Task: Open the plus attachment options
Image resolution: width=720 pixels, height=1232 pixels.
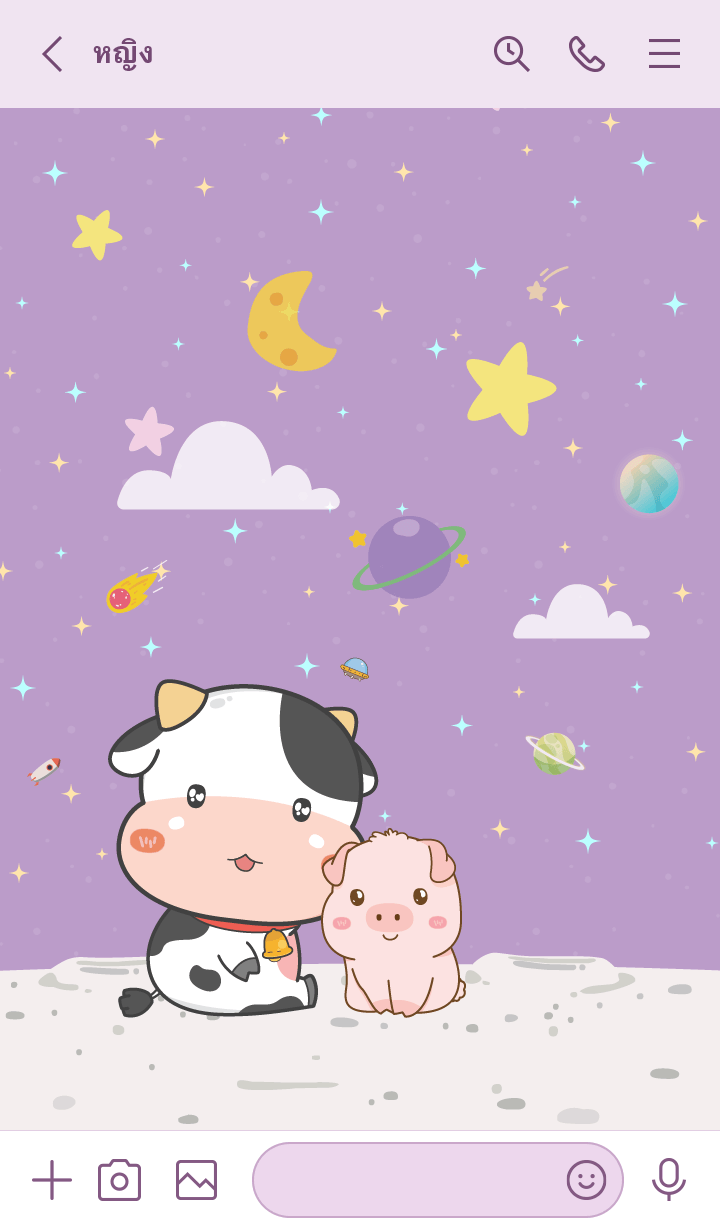Action: [52, 1180]
